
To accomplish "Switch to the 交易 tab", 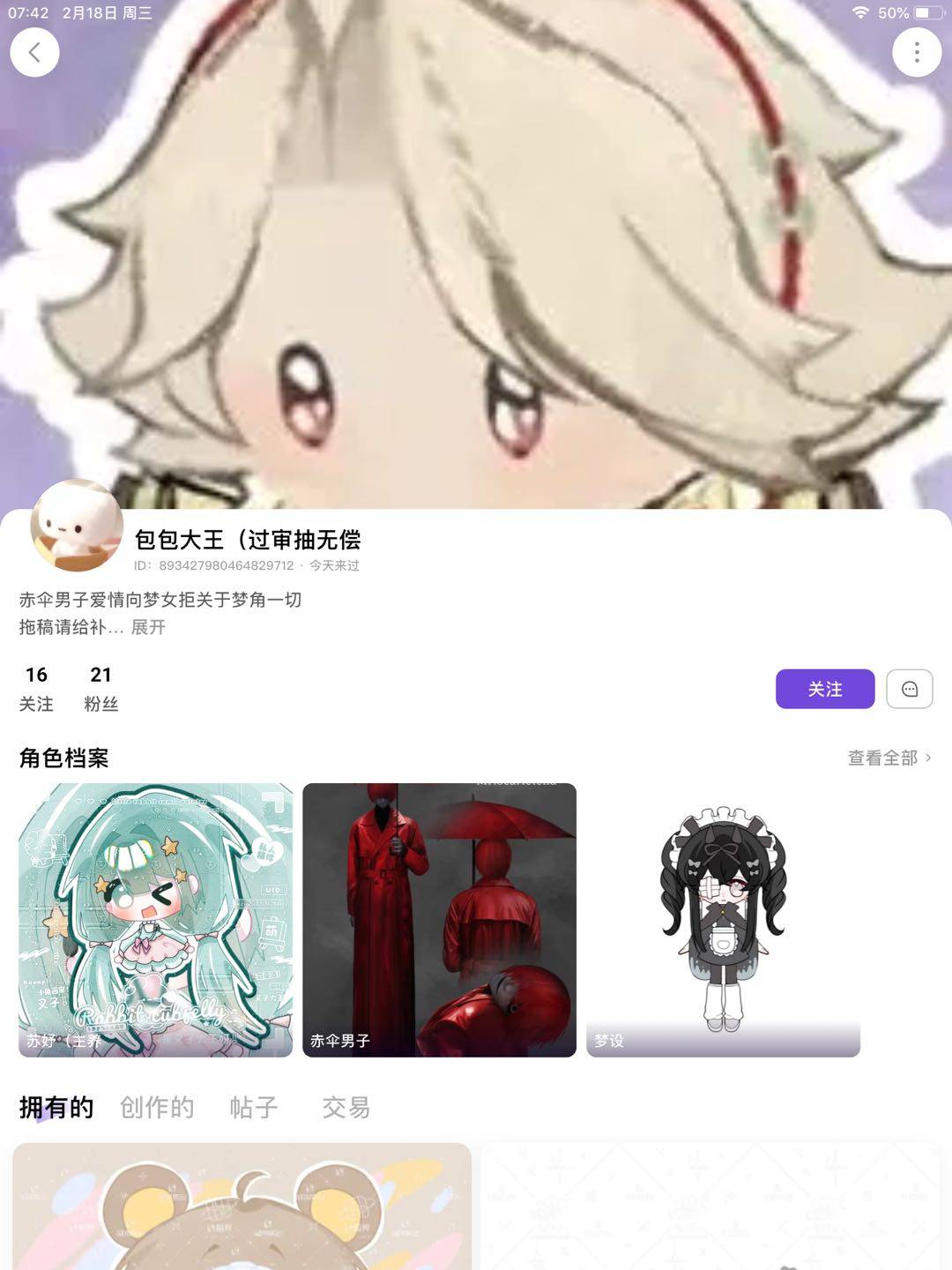I will [x=346, y=1107].
